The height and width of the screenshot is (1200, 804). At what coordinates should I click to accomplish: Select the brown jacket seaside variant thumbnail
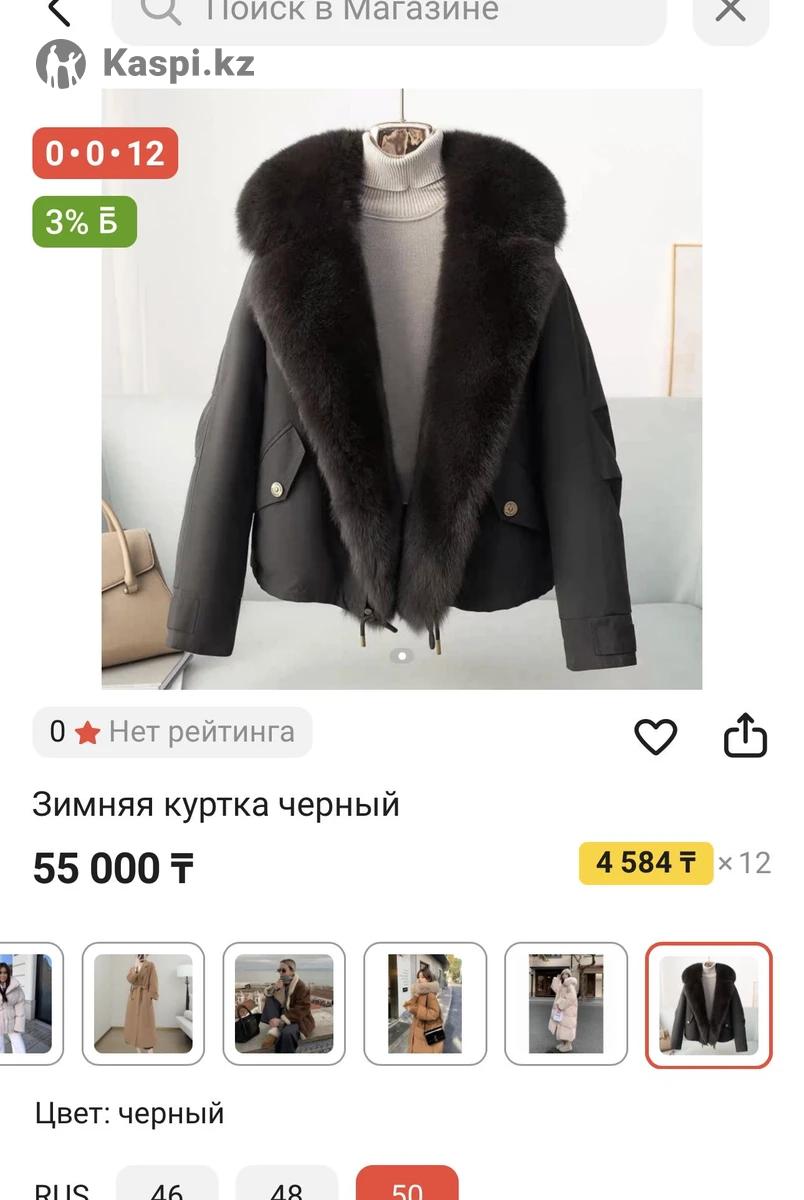[x=284, y=1003]
